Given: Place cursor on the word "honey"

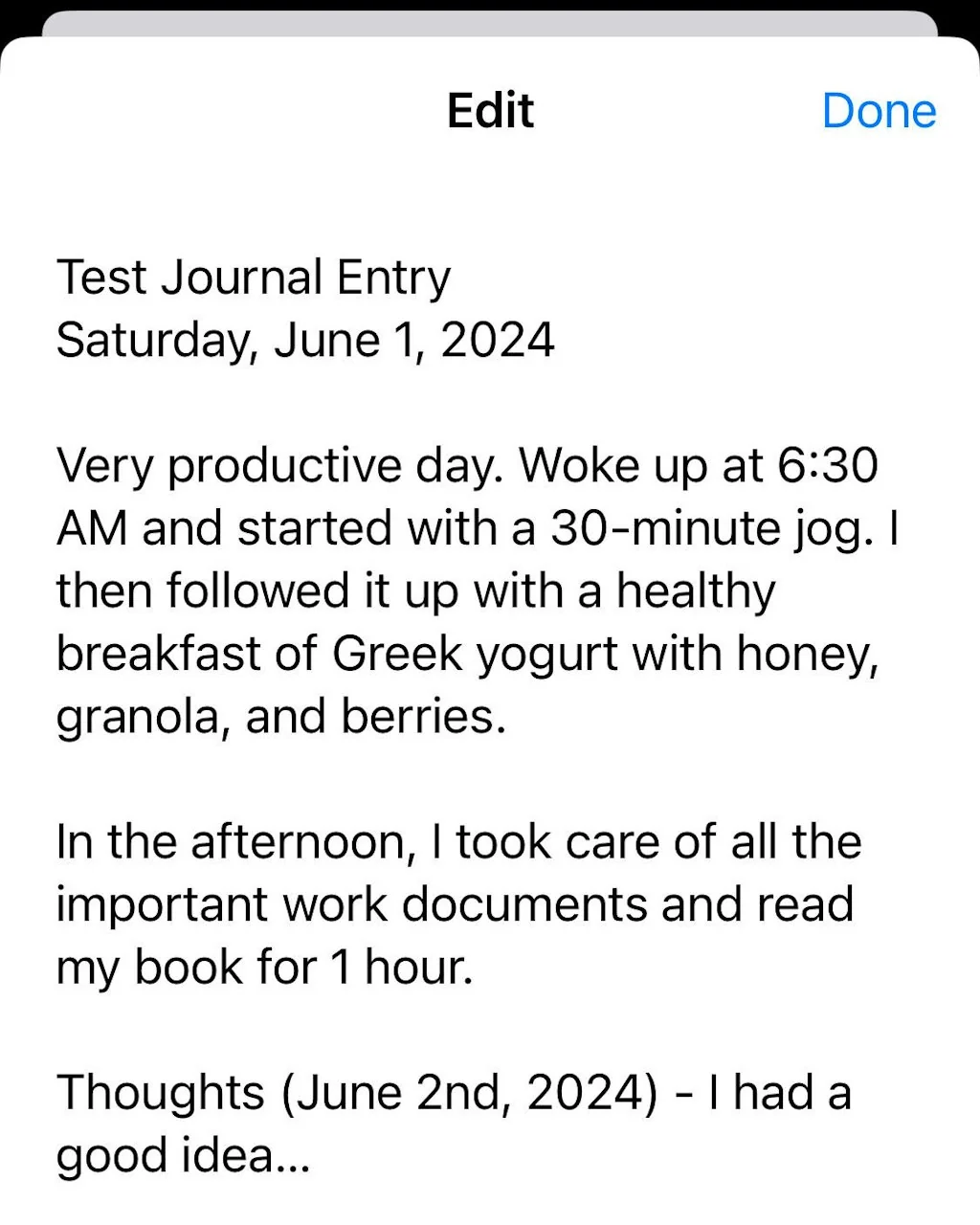Looking at the screenshot, I should [809, 653].
